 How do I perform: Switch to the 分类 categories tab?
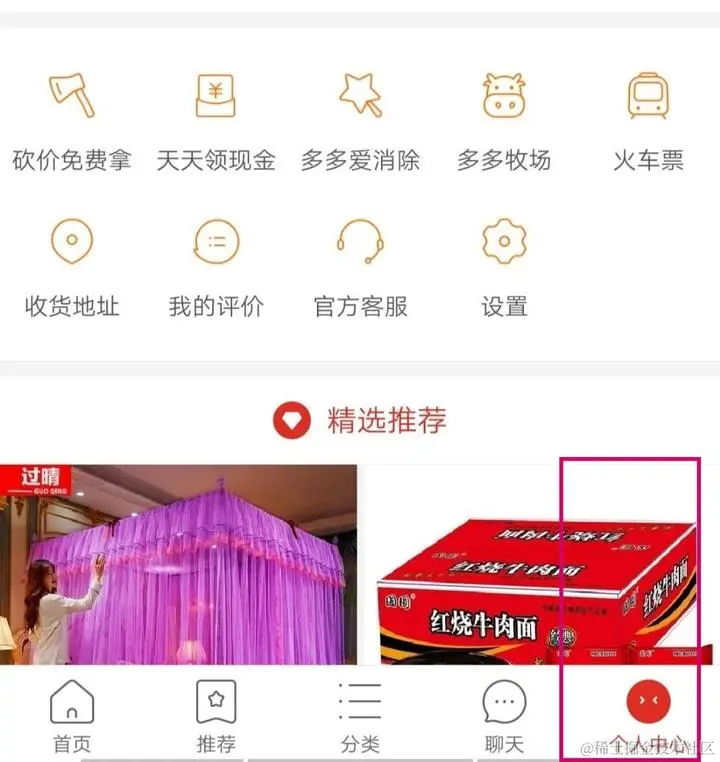[360, 716]
